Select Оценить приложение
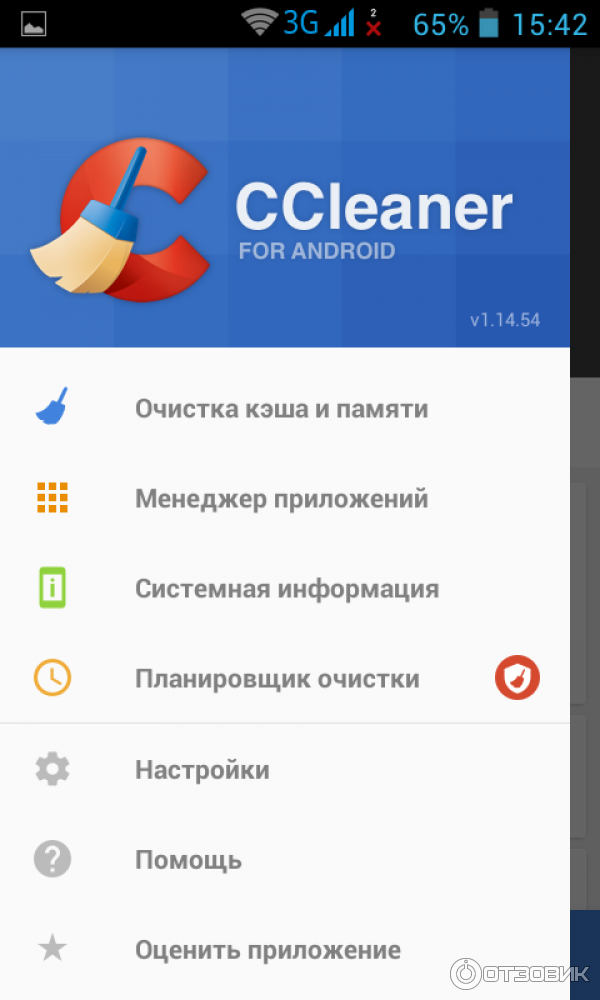 tap(267, 949)
